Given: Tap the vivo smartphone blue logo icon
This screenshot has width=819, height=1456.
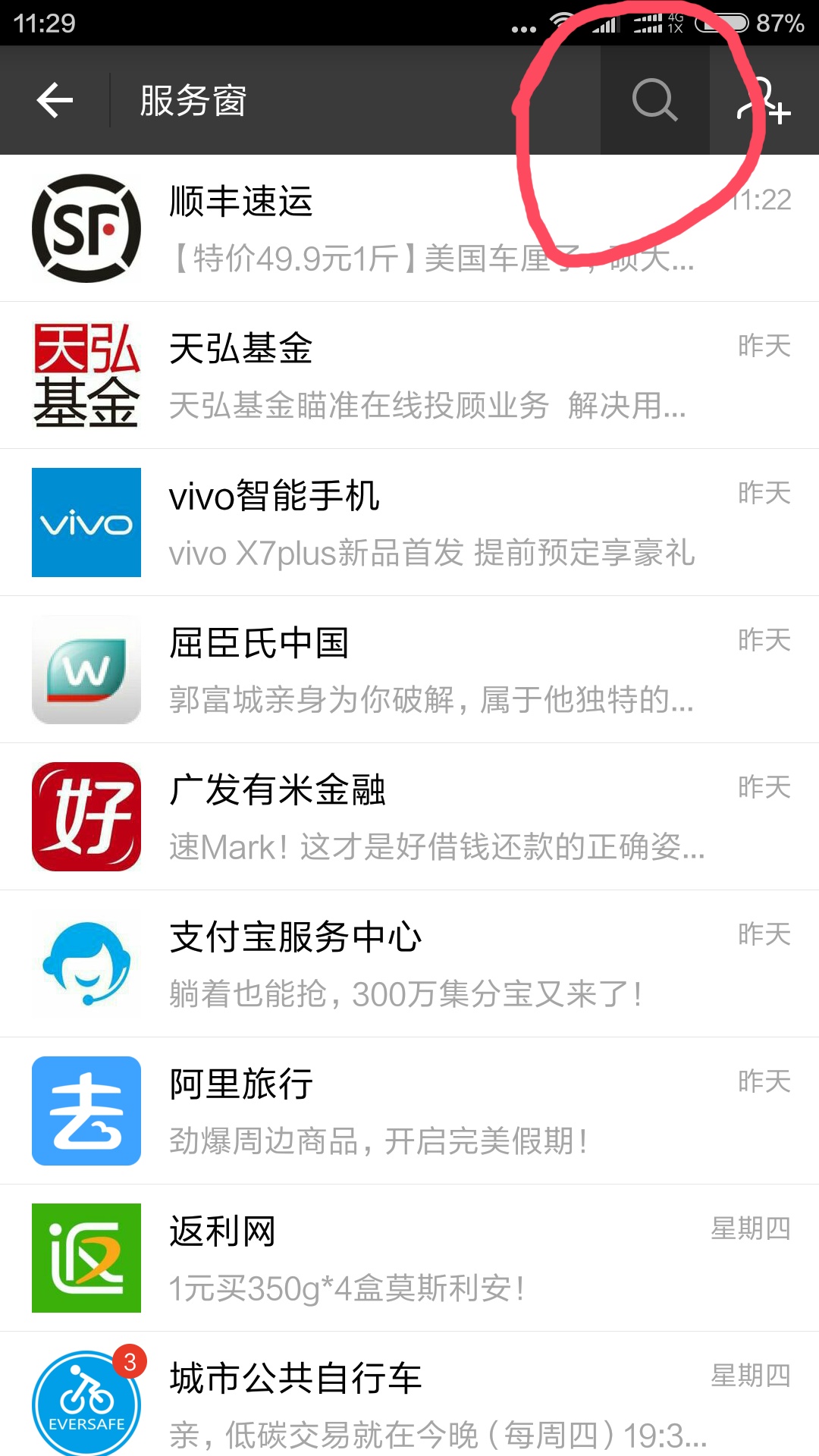Looking at the screenshot, I should click(x=86, y=522).
